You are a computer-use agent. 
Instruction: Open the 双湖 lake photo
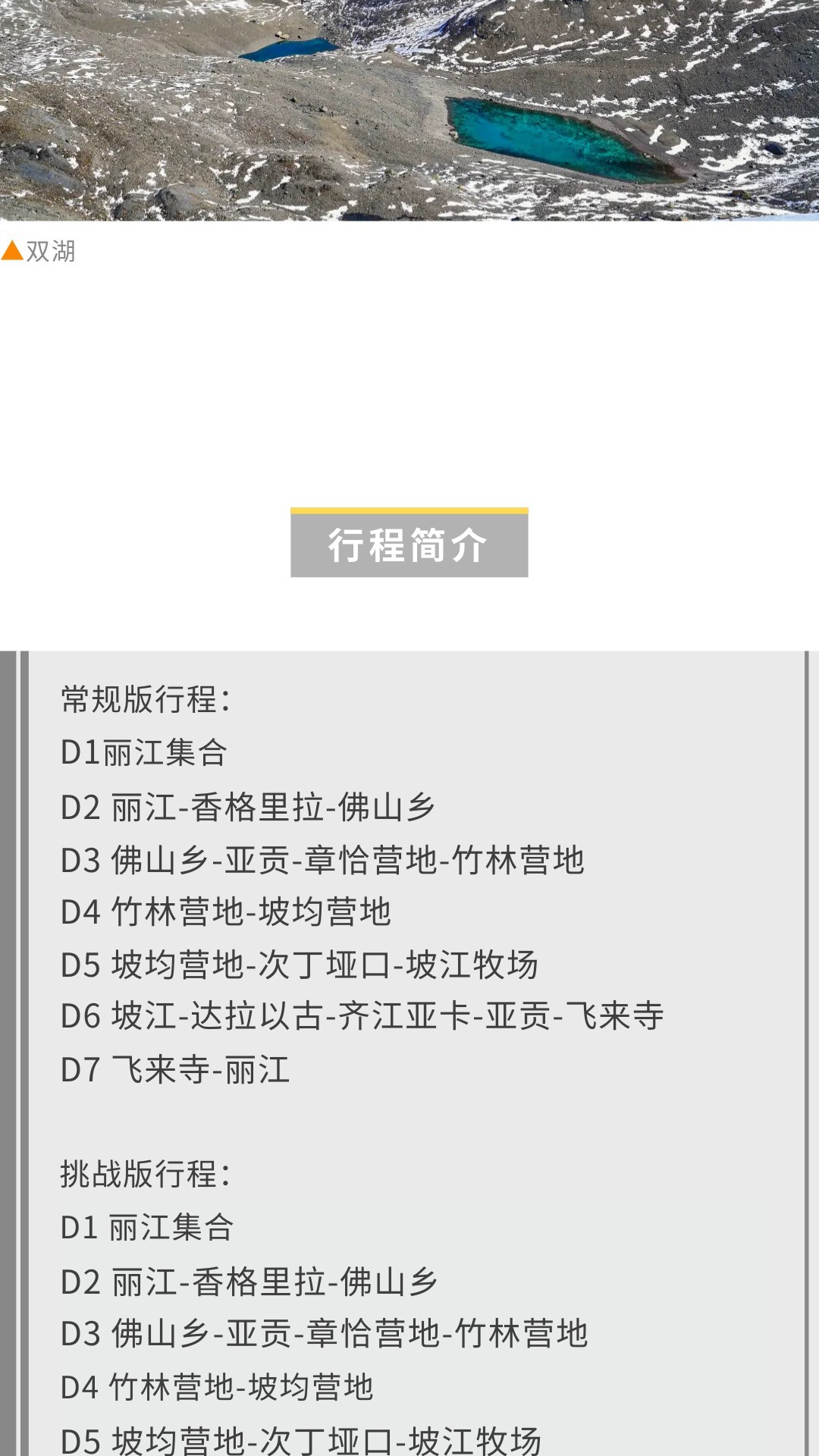click(x=409, y=110)
